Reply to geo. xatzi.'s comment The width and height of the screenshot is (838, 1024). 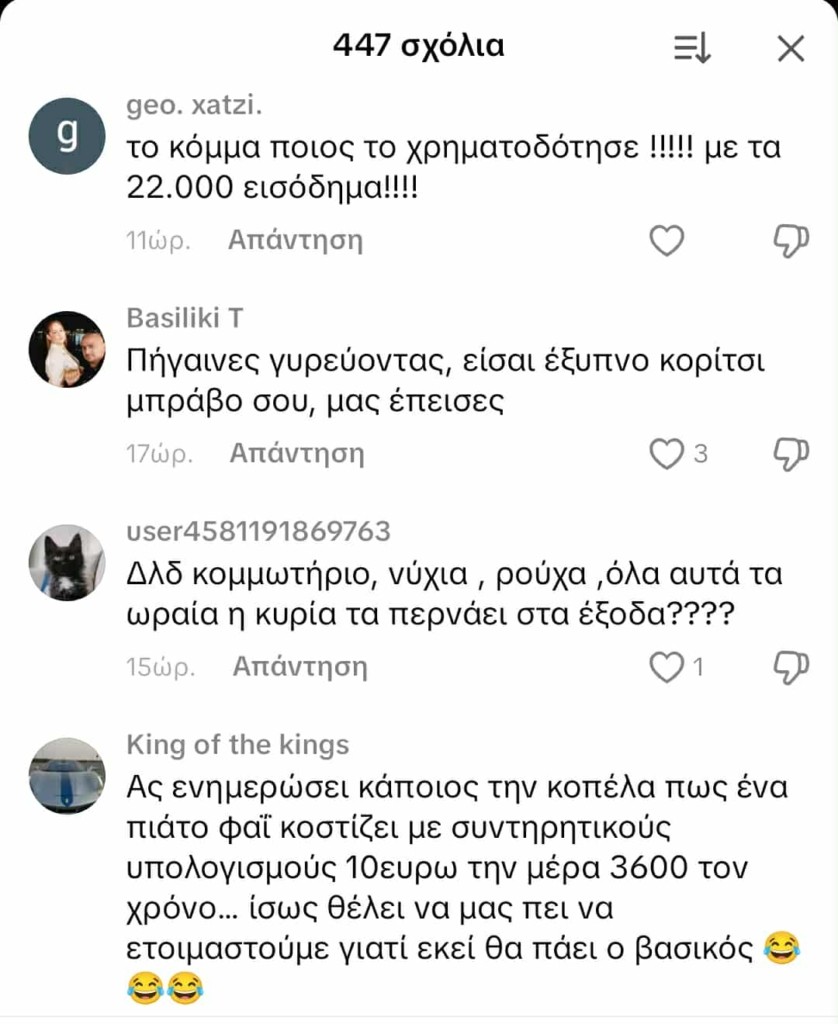point(295,240)
